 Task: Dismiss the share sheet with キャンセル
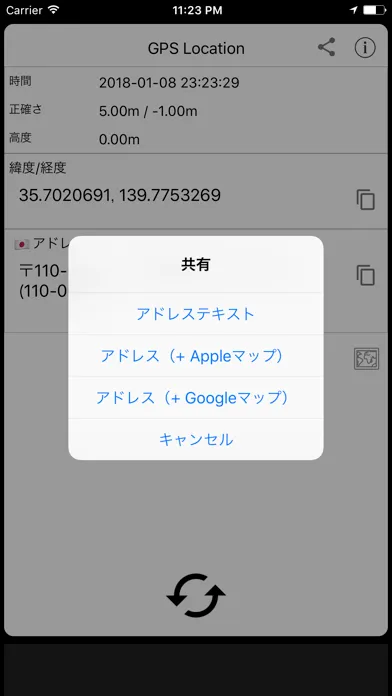[x=195, y=439]
